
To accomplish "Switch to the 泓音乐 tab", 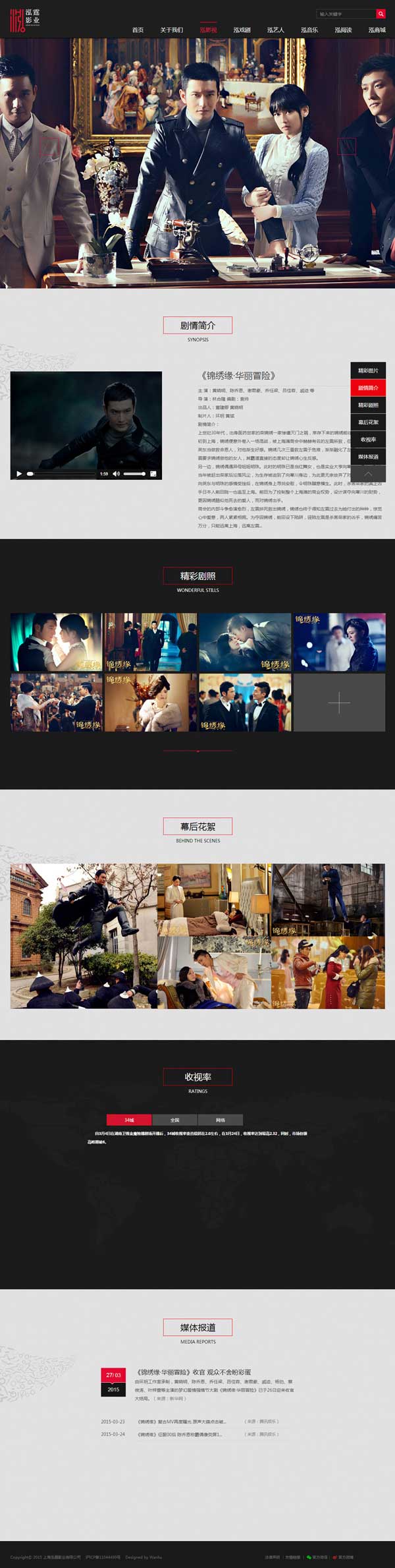I will 309,30.
